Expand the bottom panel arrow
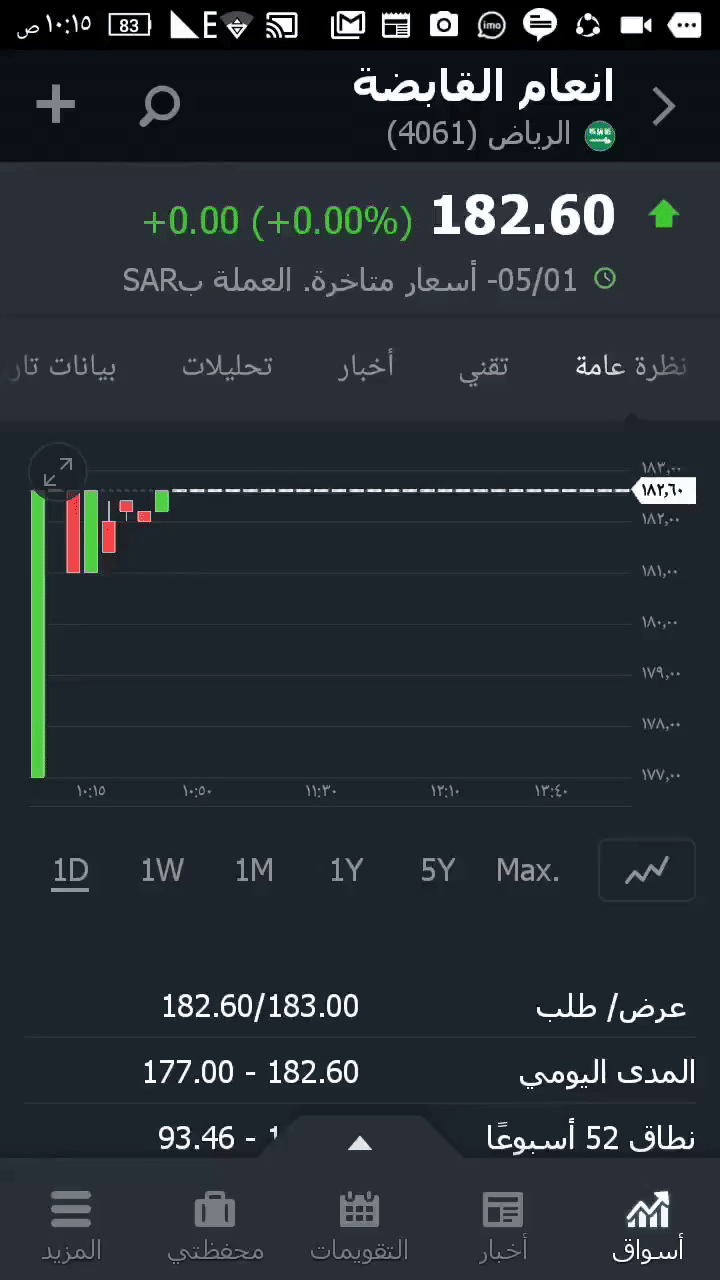720x1280 pixels. [x=359, y=1143]
